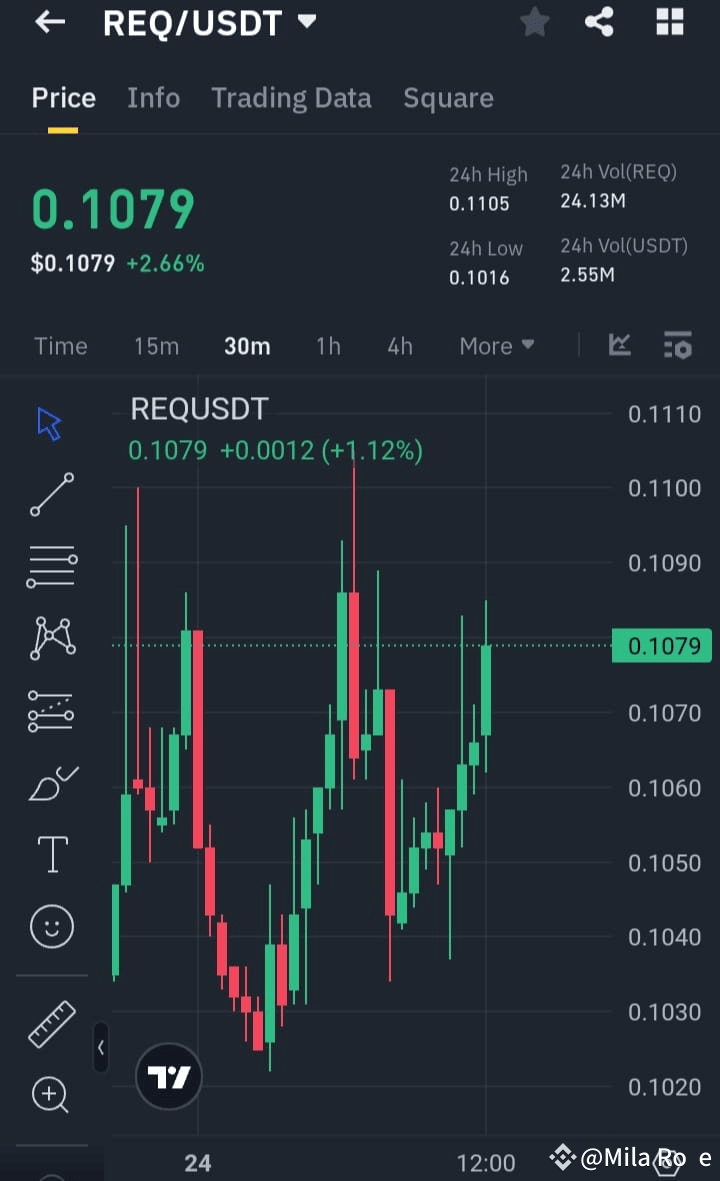Viewport: 720px width, 1181px height.
Task: Select the 1h timeframe
Action: (x=328, y=346)
